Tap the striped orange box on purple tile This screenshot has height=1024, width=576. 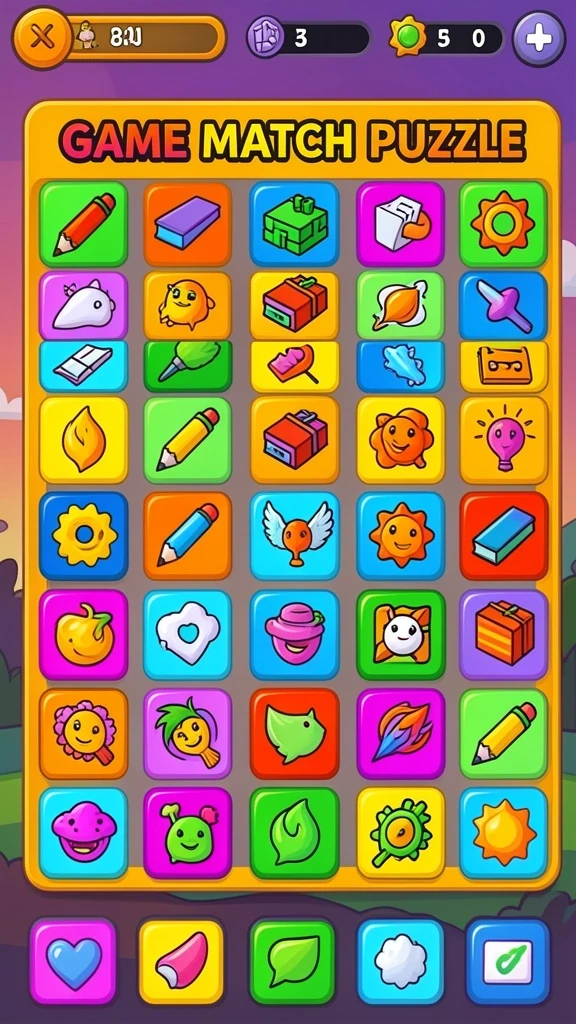click(x=504, y=634)
